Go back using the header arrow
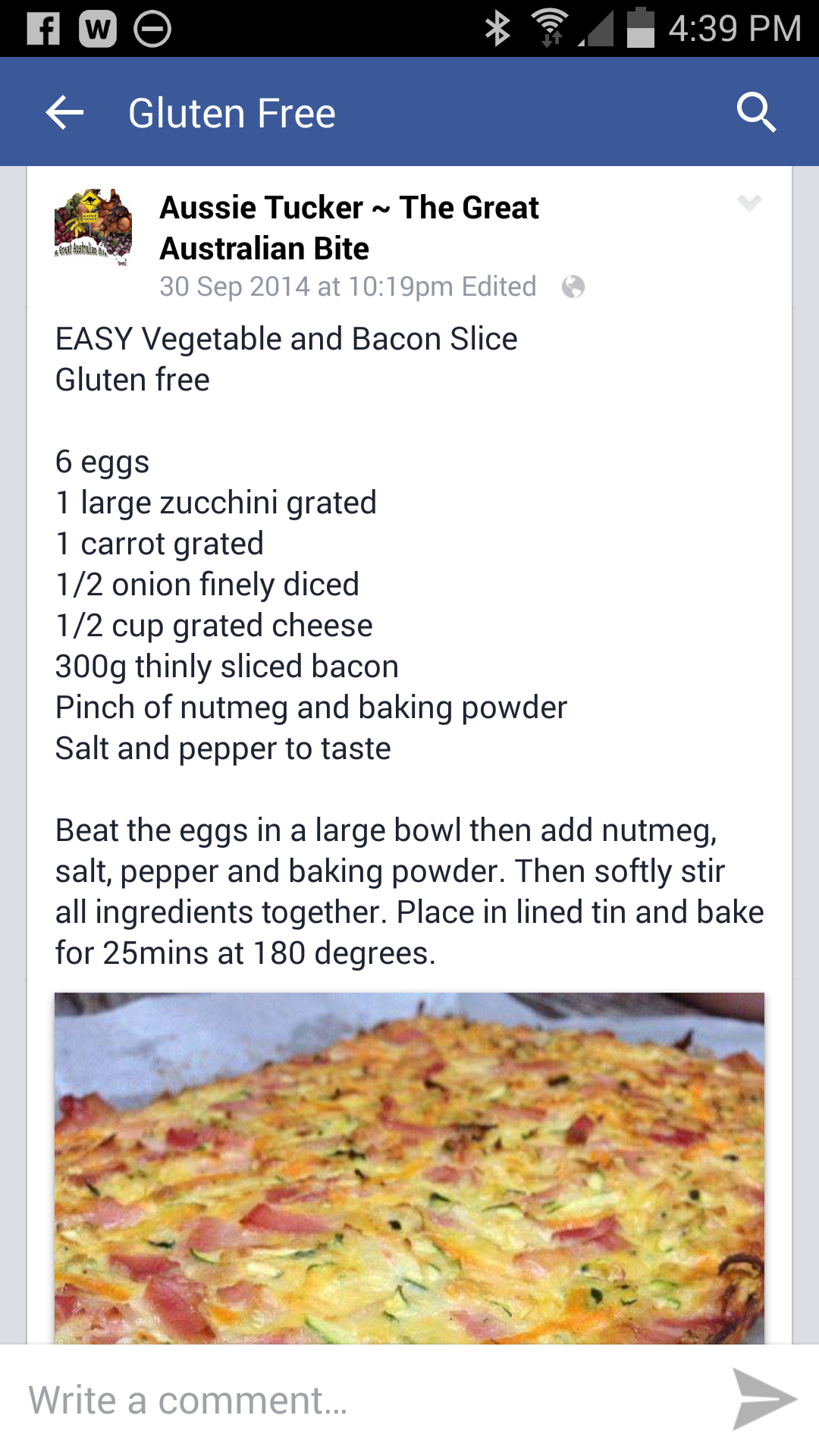This screenshot has width=819, height=1456. pyautogui.click(x=64, y=113)
